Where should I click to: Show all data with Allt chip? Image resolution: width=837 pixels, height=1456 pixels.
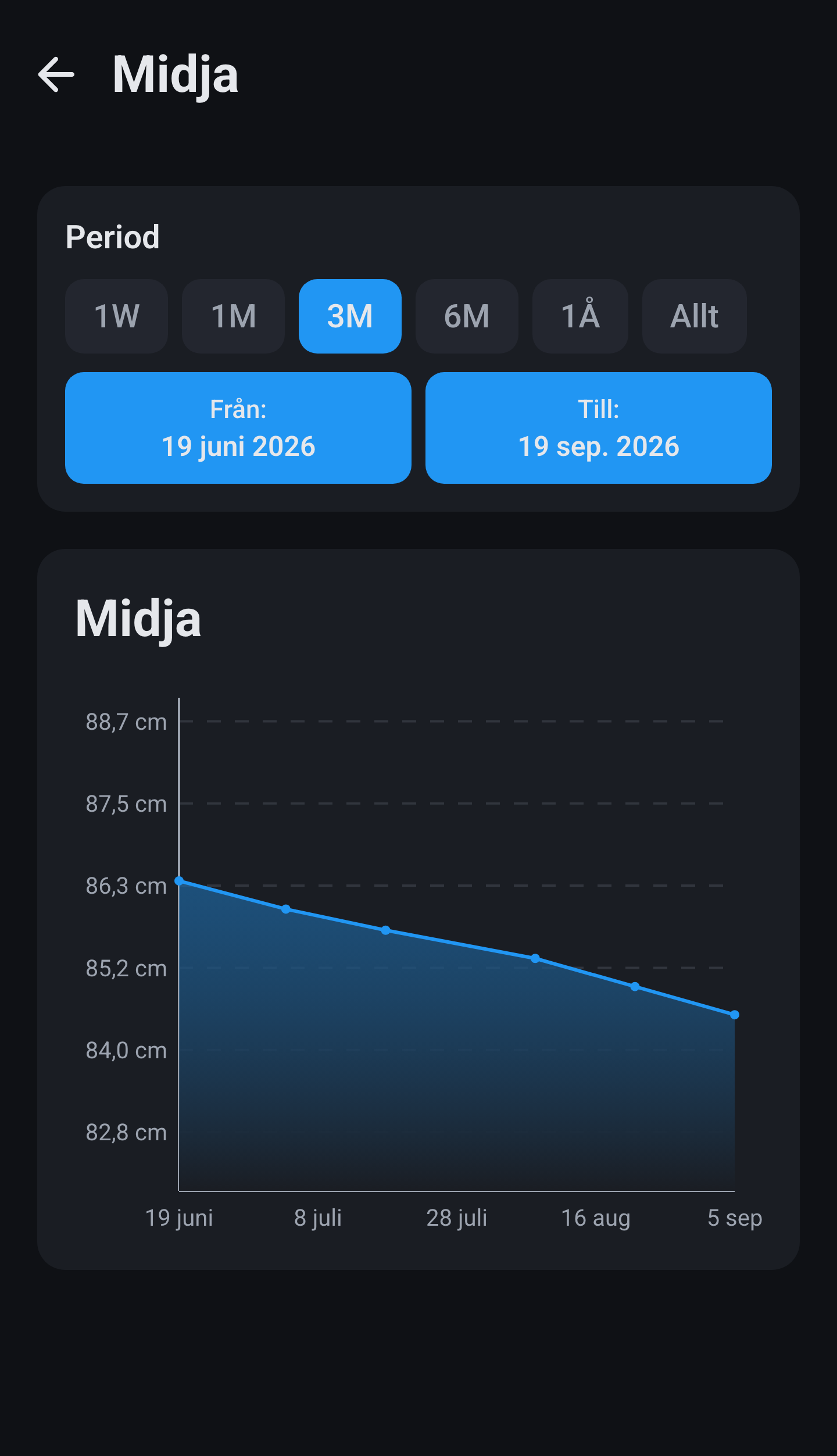click(695, 316)
